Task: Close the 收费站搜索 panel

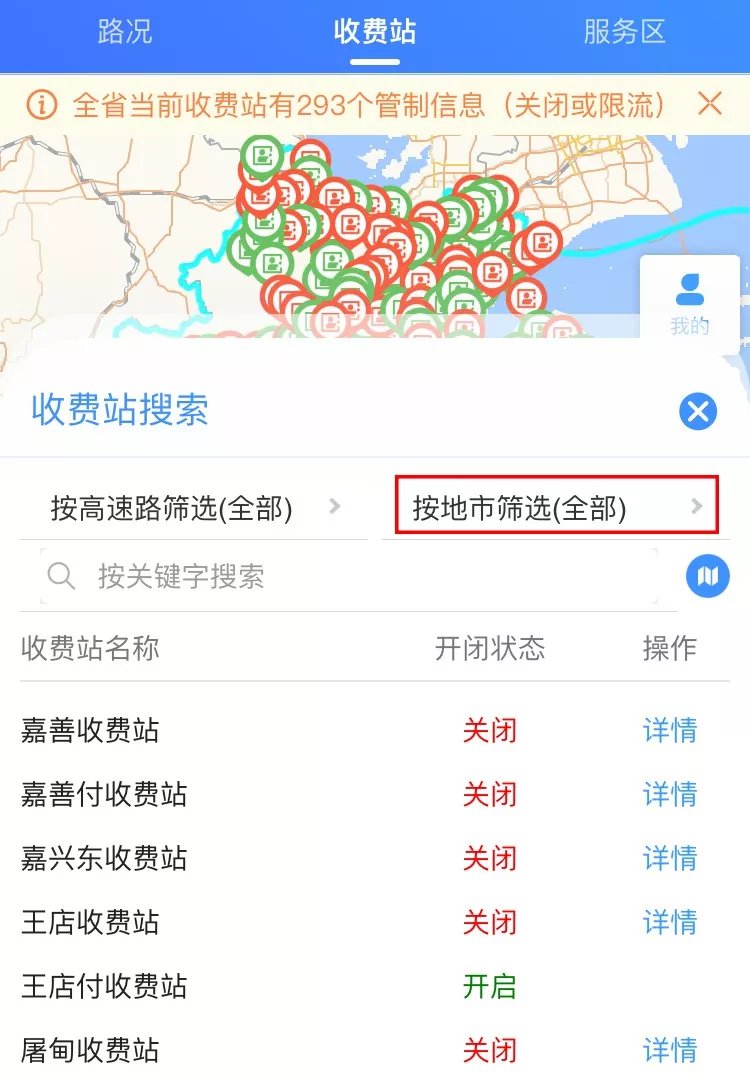Action: (x=698, y=411)
